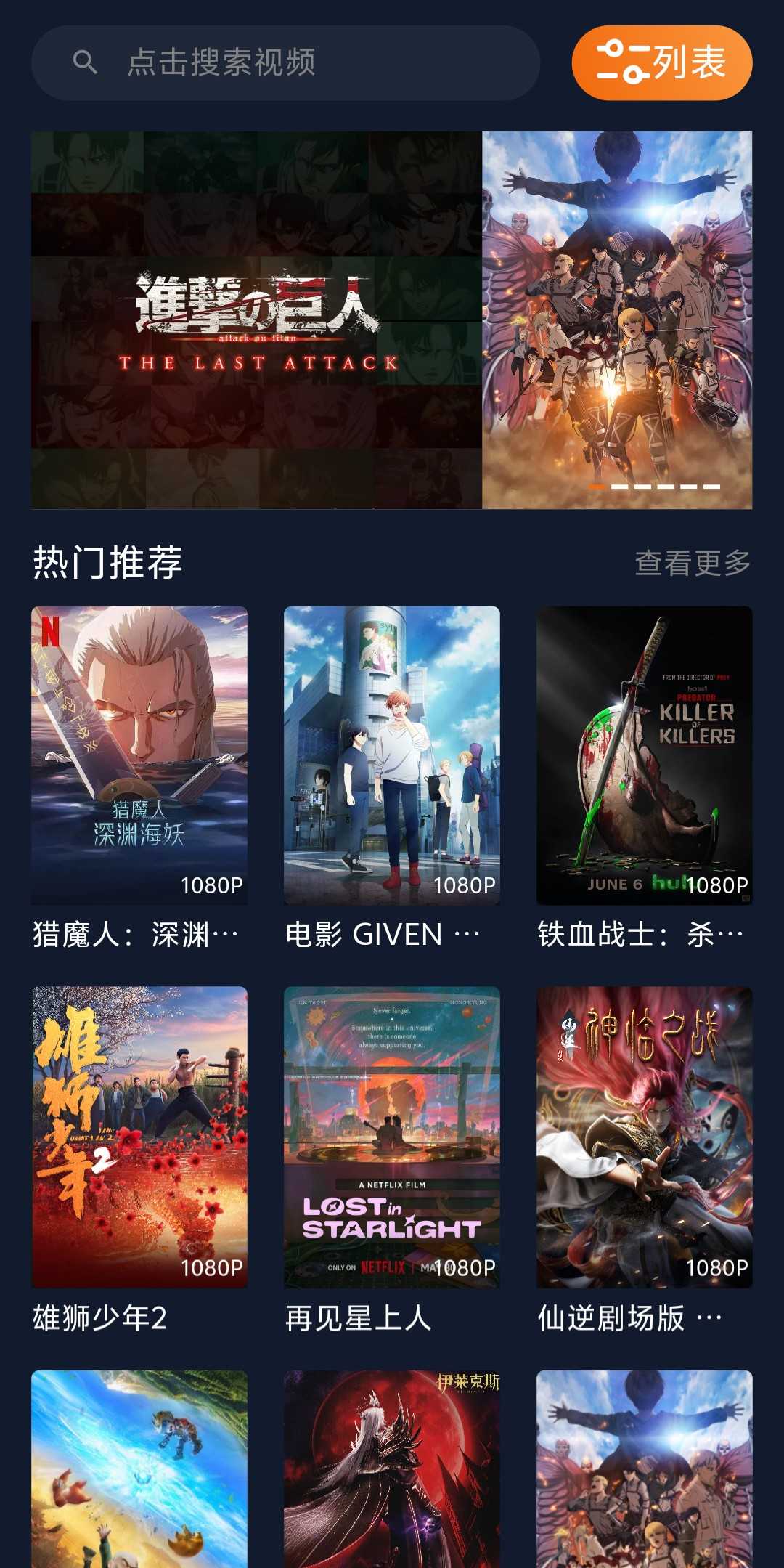Tap the 点击搜索视频 search box
Screen dimensions: 784x1568
(x=285, y=62)
